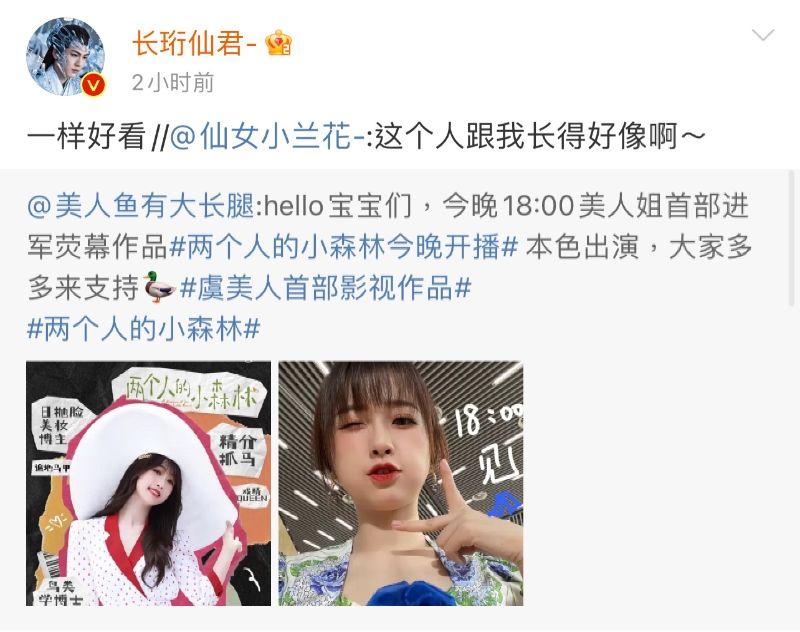Viewport: 800px width, 632px height.
Task: Open the @仙女小兰花- mention
Action: [266, 136]
